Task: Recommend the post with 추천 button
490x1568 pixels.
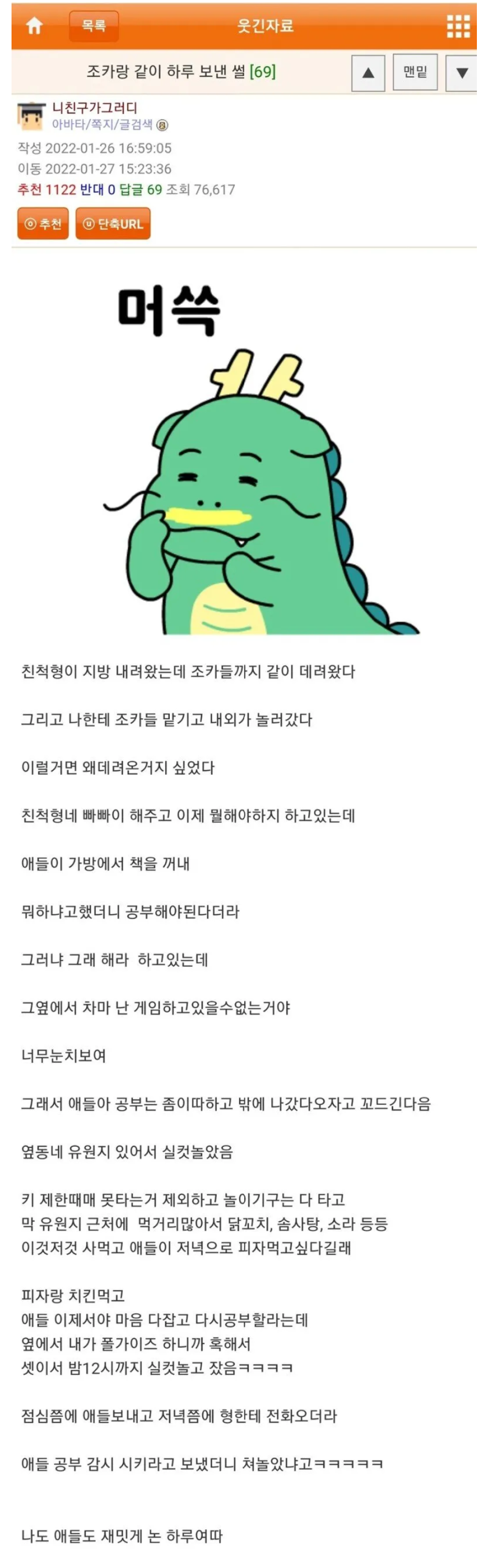Action: [43, 224]
